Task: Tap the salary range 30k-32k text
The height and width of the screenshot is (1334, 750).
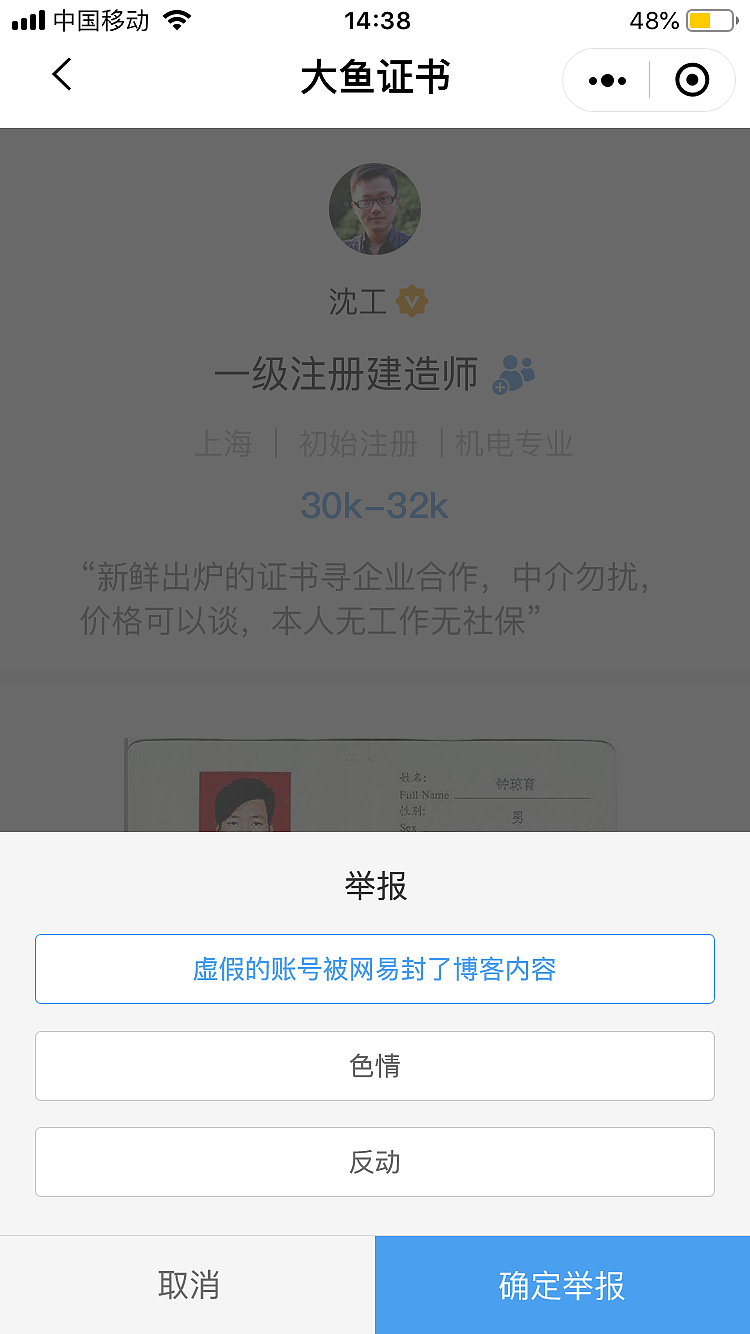Action: pyautogui.click(x=375, y=507)
